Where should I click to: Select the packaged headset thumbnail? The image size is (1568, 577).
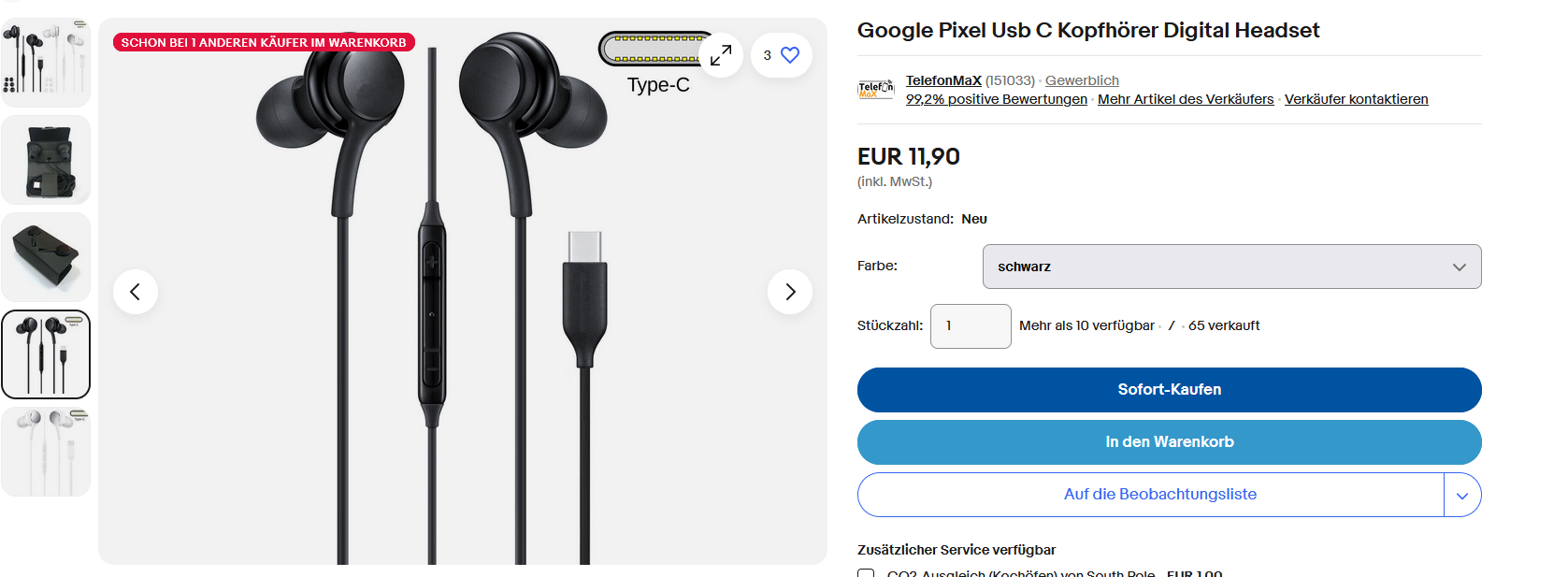[x=46, y=160]
